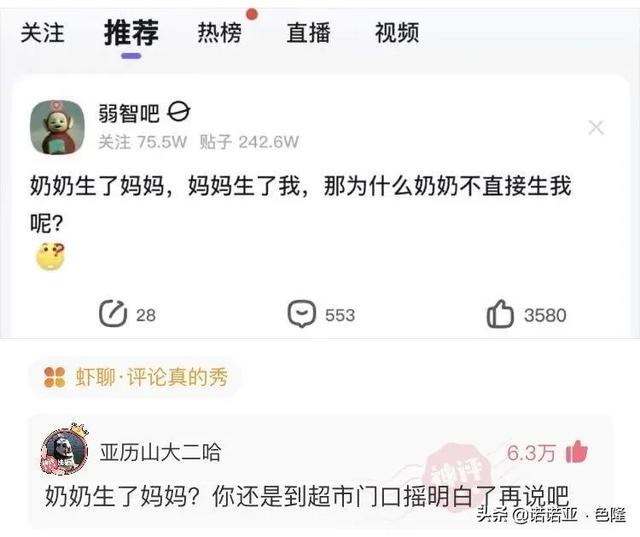Like 亚历山大二哈's comment with 6.3万 likes
Viewport: 640px width, 537px height.
[x=577, y=452]
